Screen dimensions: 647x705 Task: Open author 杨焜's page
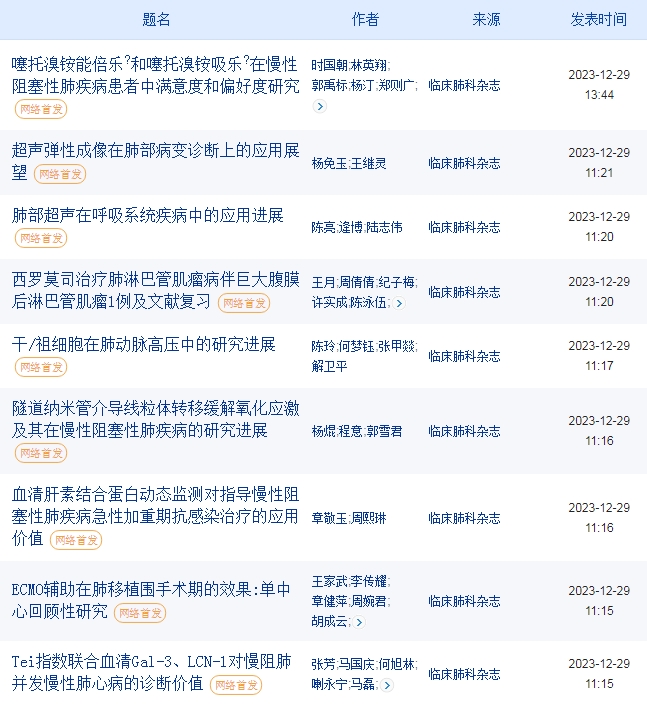tap(323, 431)
